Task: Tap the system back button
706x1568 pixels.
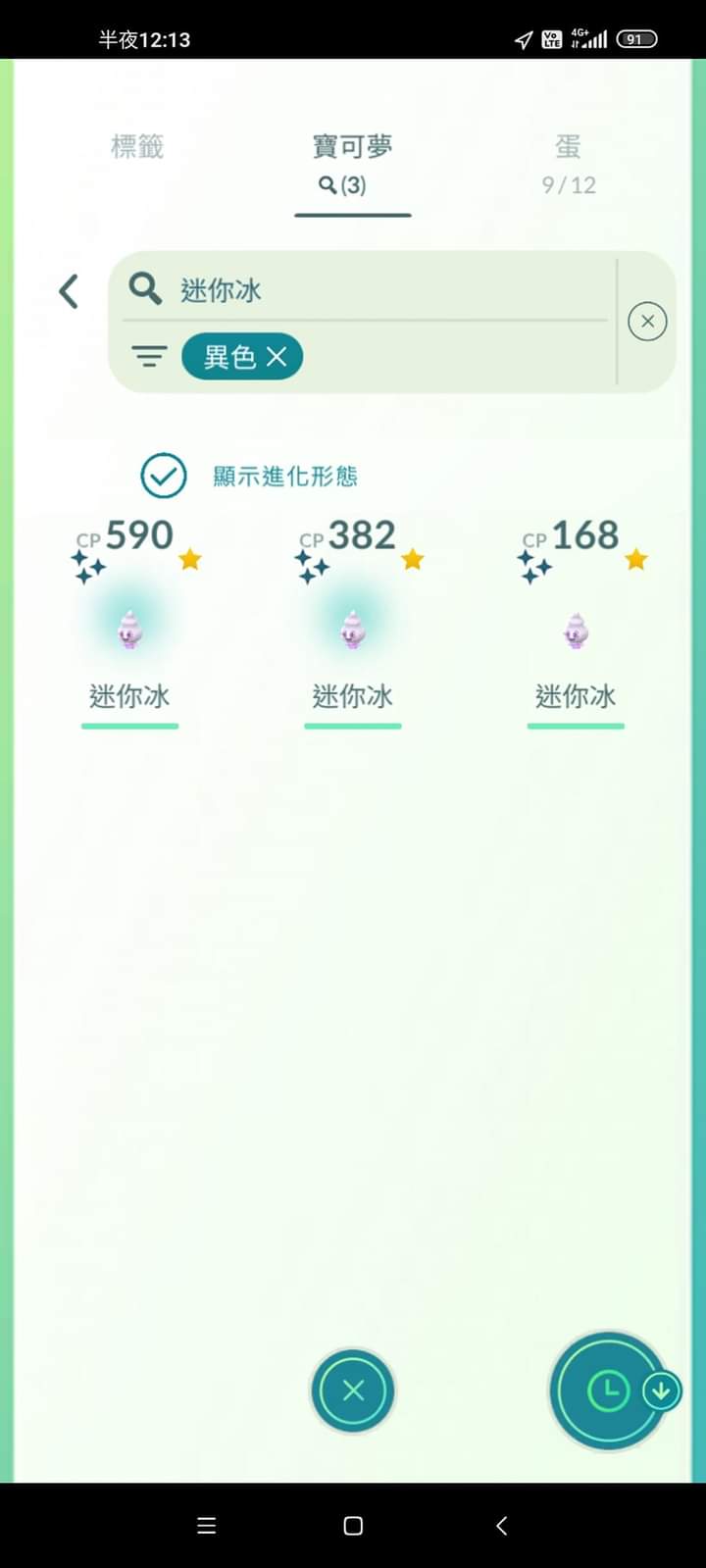Action: (501, 1526)
